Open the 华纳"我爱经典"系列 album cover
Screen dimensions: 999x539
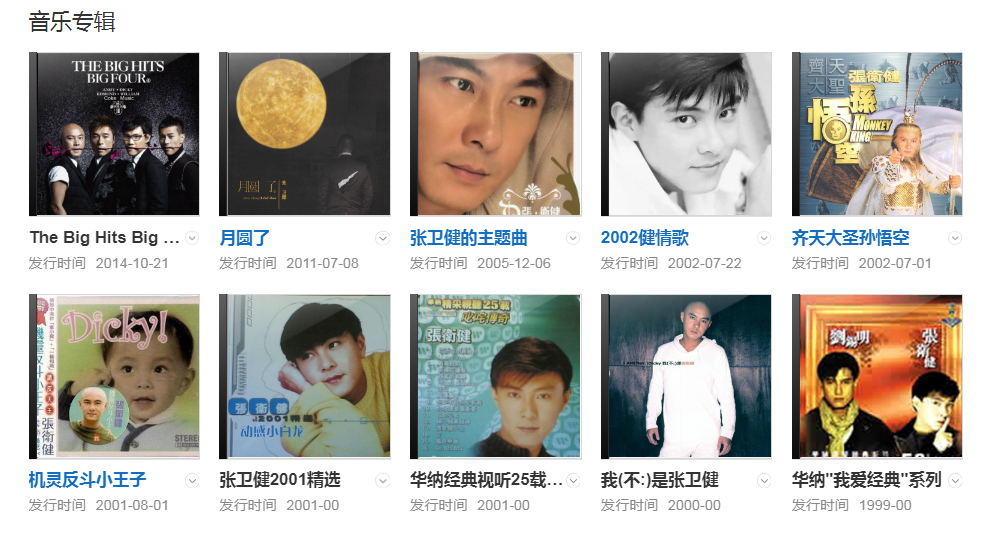pos(878,376)
